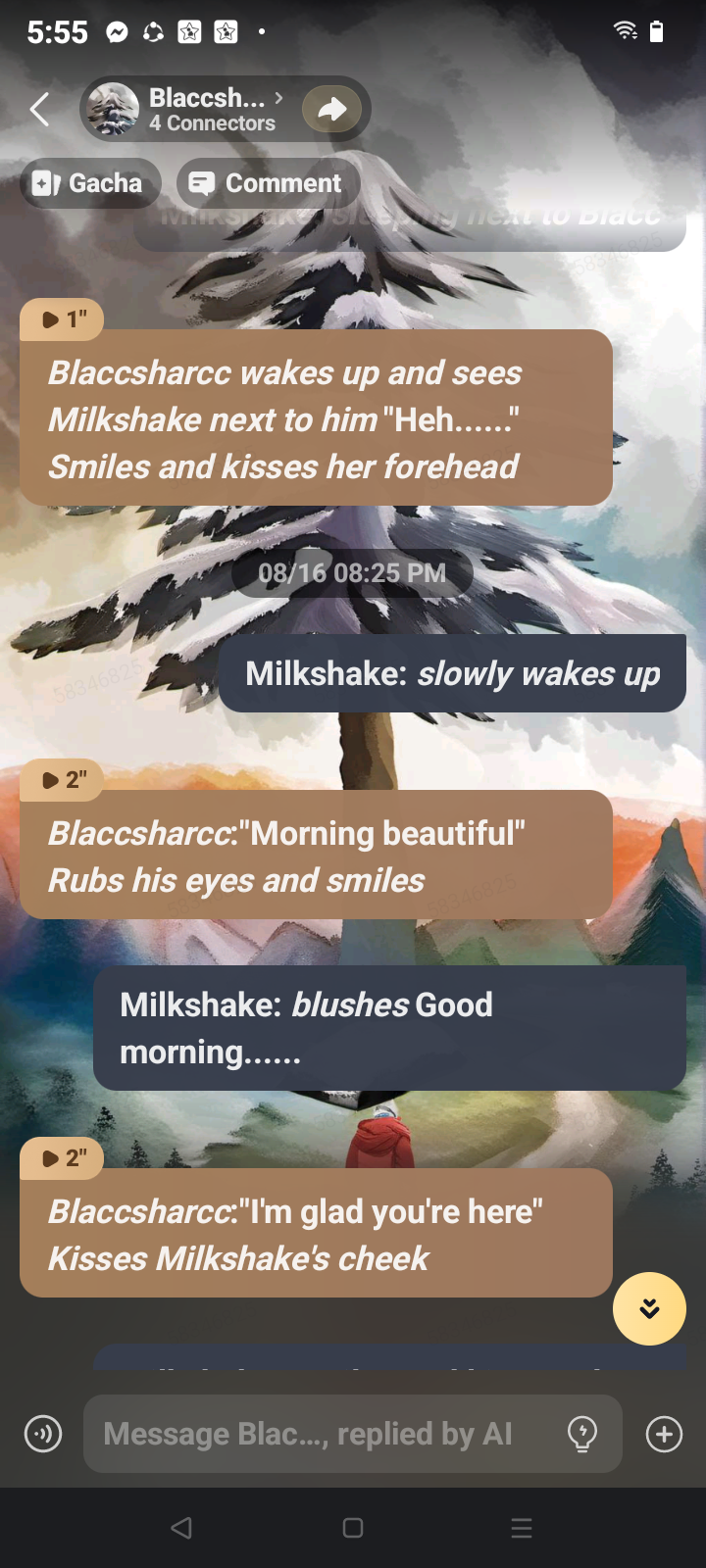Tap the system back navigation button
This screenshot has width=706, height=1568.
[x=181, y=1528]
